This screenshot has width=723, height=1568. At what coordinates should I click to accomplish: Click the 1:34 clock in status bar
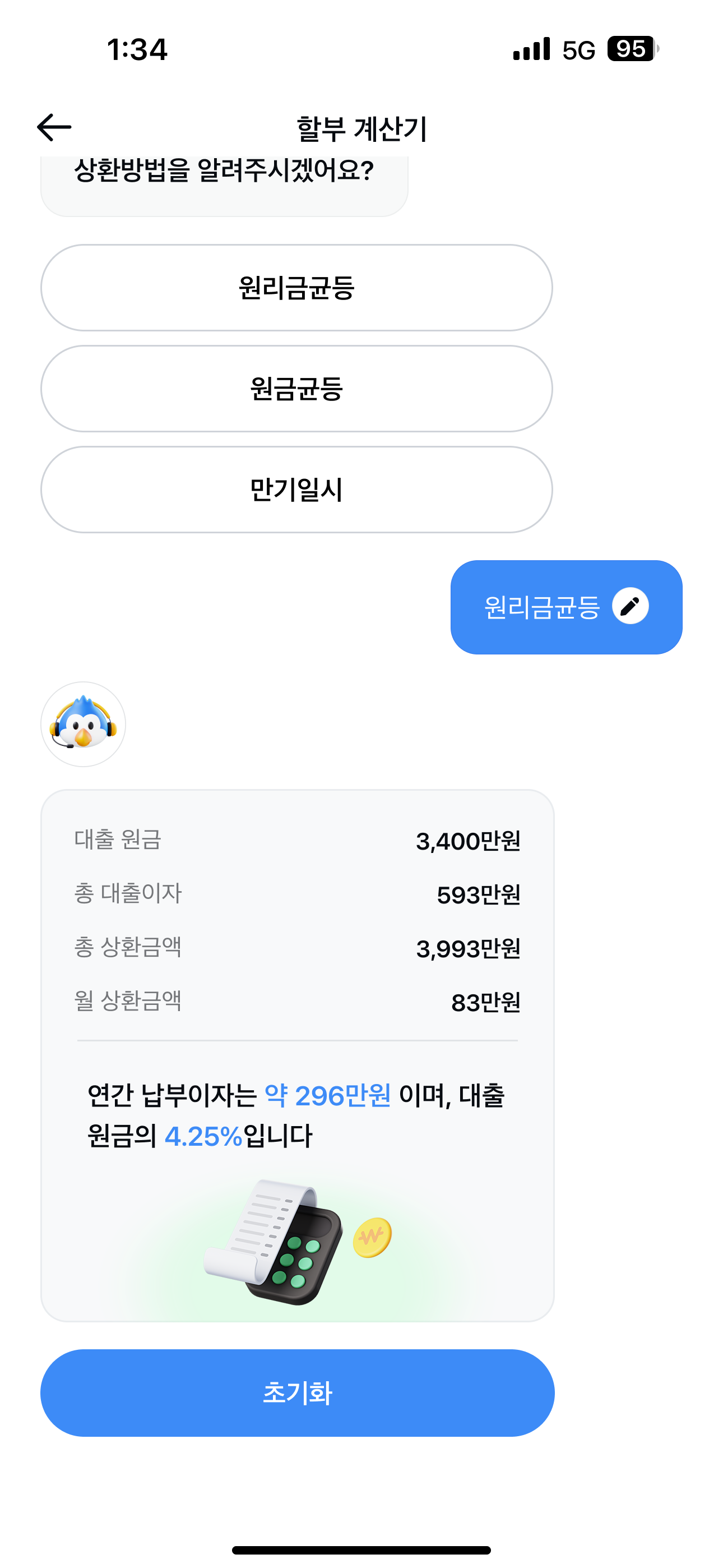click(137, 52)
